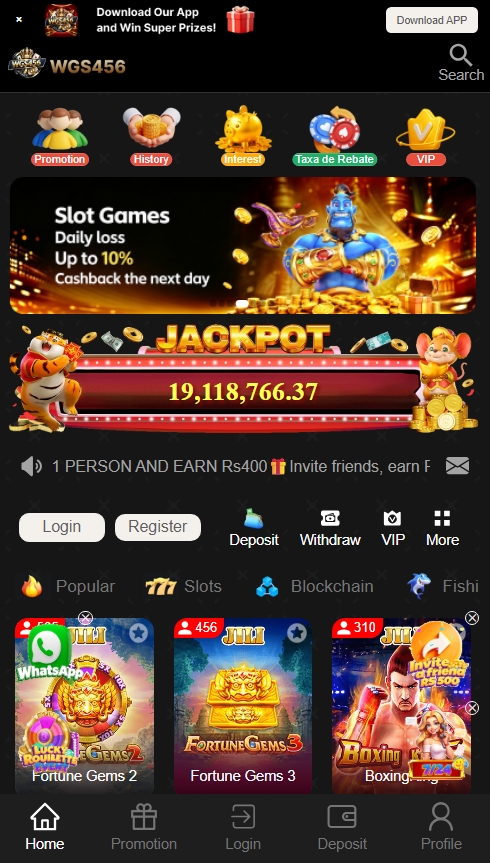This screenshot has height=863, width=490.
Task: Open Taxa de Rebate
Action: click(x=334, y=137)
